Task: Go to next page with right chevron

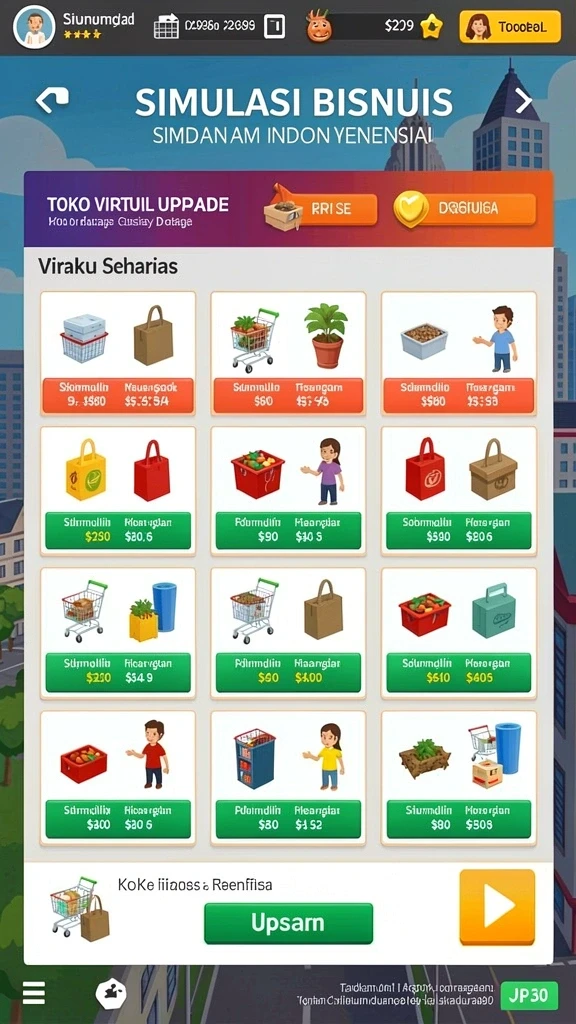Action: pyautogui.click(x=523, y=101)
